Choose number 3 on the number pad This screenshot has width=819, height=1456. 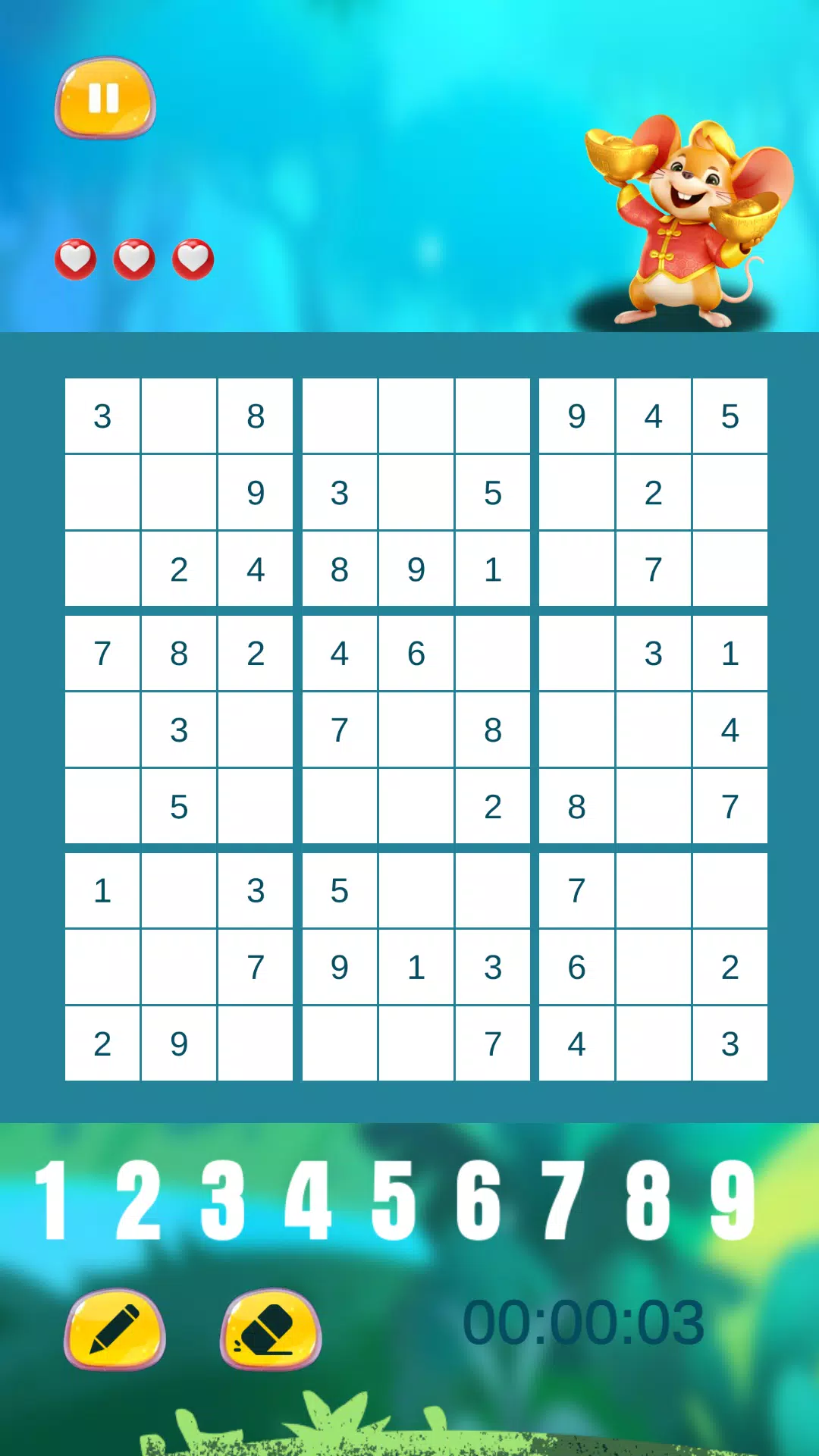223,1200
